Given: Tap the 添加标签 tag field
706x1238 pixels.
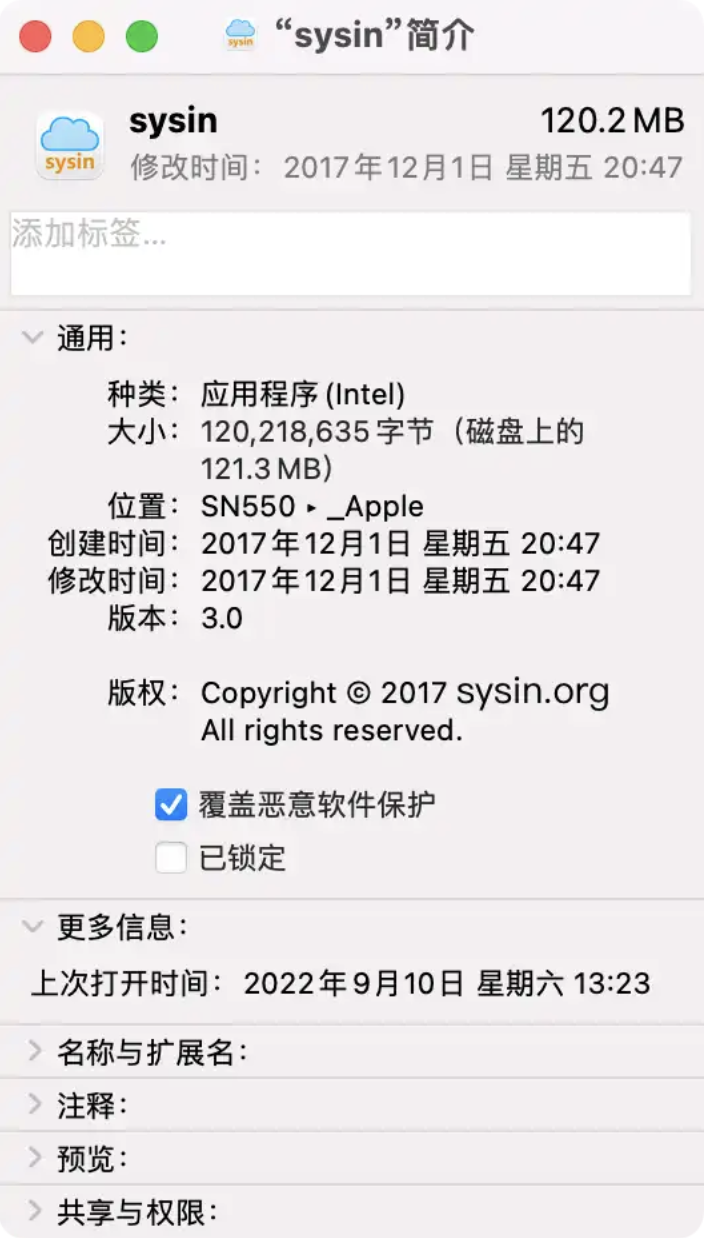Looking at the screenshot, I should tap(350, 253).
